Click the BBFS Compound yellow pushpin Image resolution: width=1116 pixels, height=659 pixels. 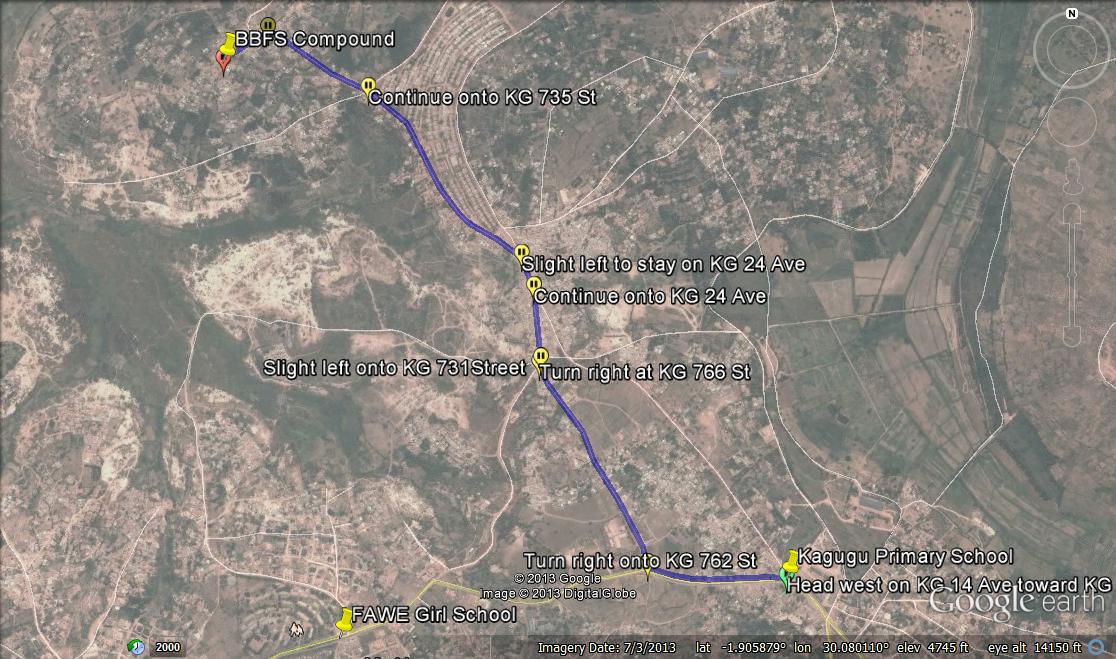point(230,43)
